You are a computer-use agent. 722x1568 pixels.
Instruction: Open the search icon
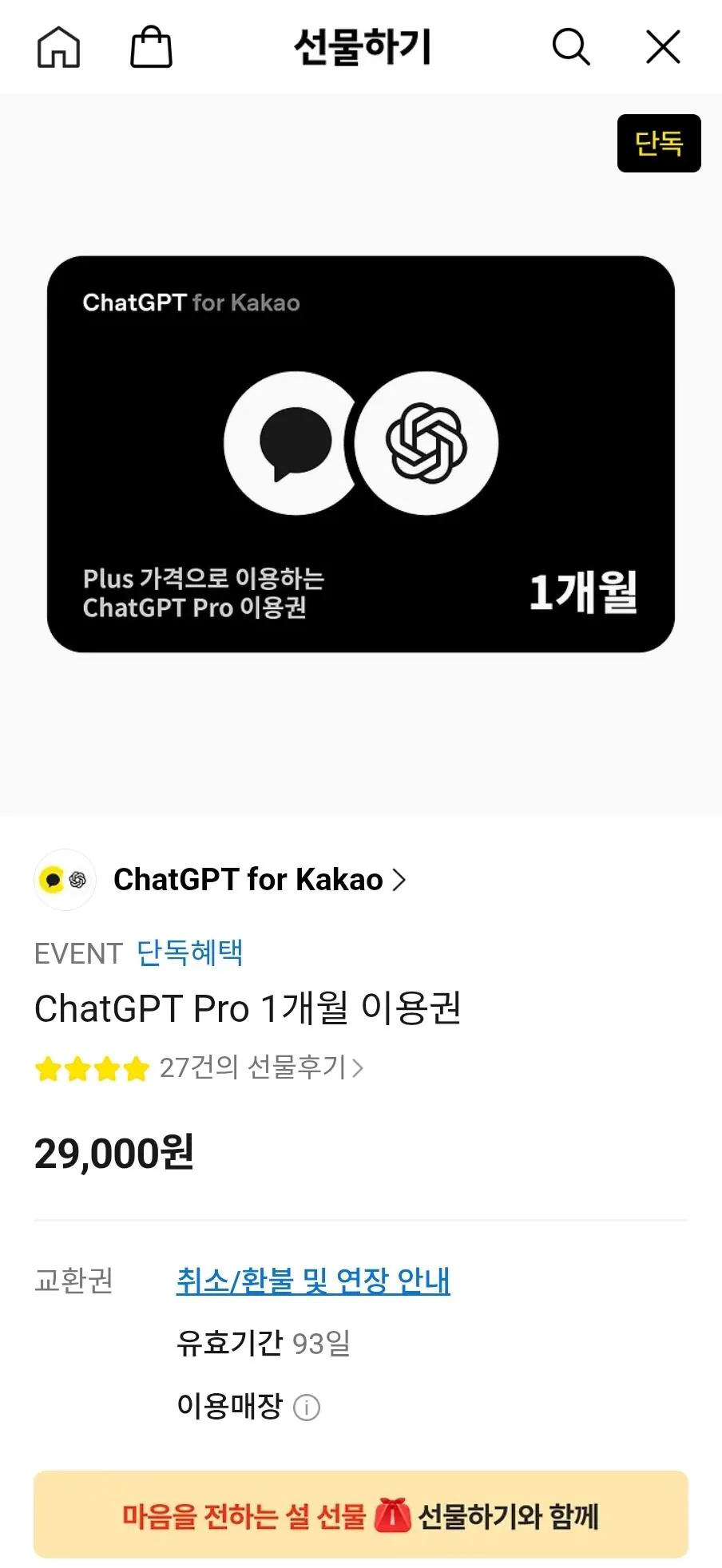click(570, 46)
